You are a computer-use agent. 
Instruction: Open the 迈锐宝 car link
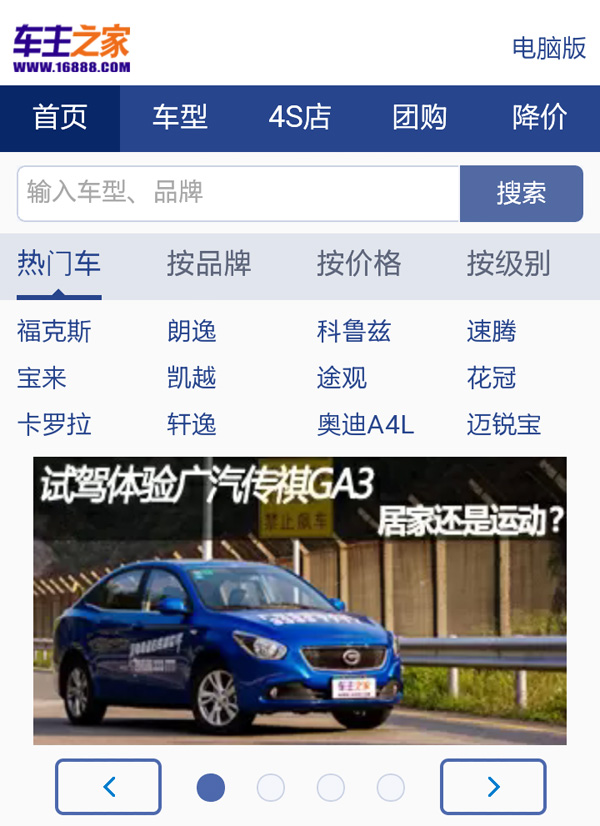coord(504,425)
